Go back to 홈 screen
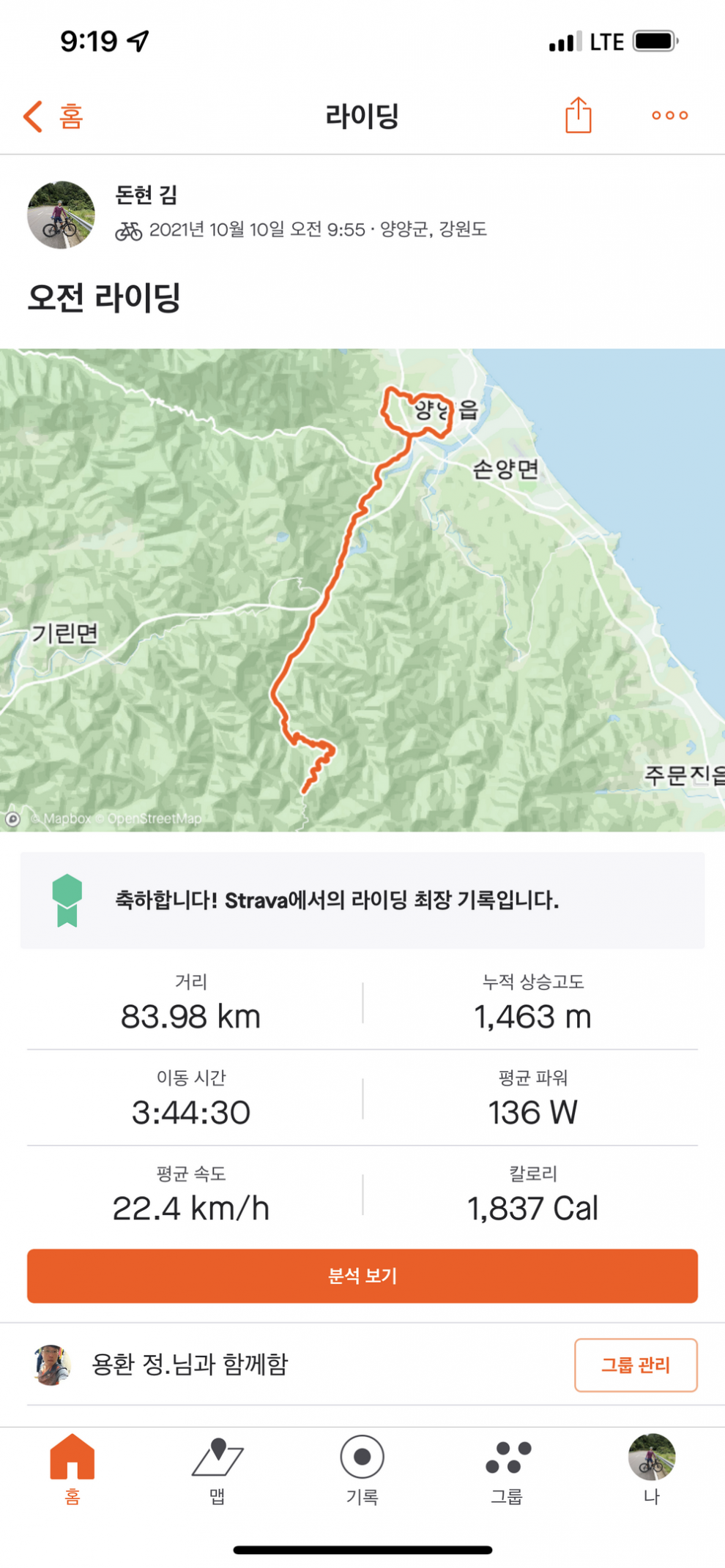Image resolution: width=725 pixels, height=1568 pixels. pos(53,116)
